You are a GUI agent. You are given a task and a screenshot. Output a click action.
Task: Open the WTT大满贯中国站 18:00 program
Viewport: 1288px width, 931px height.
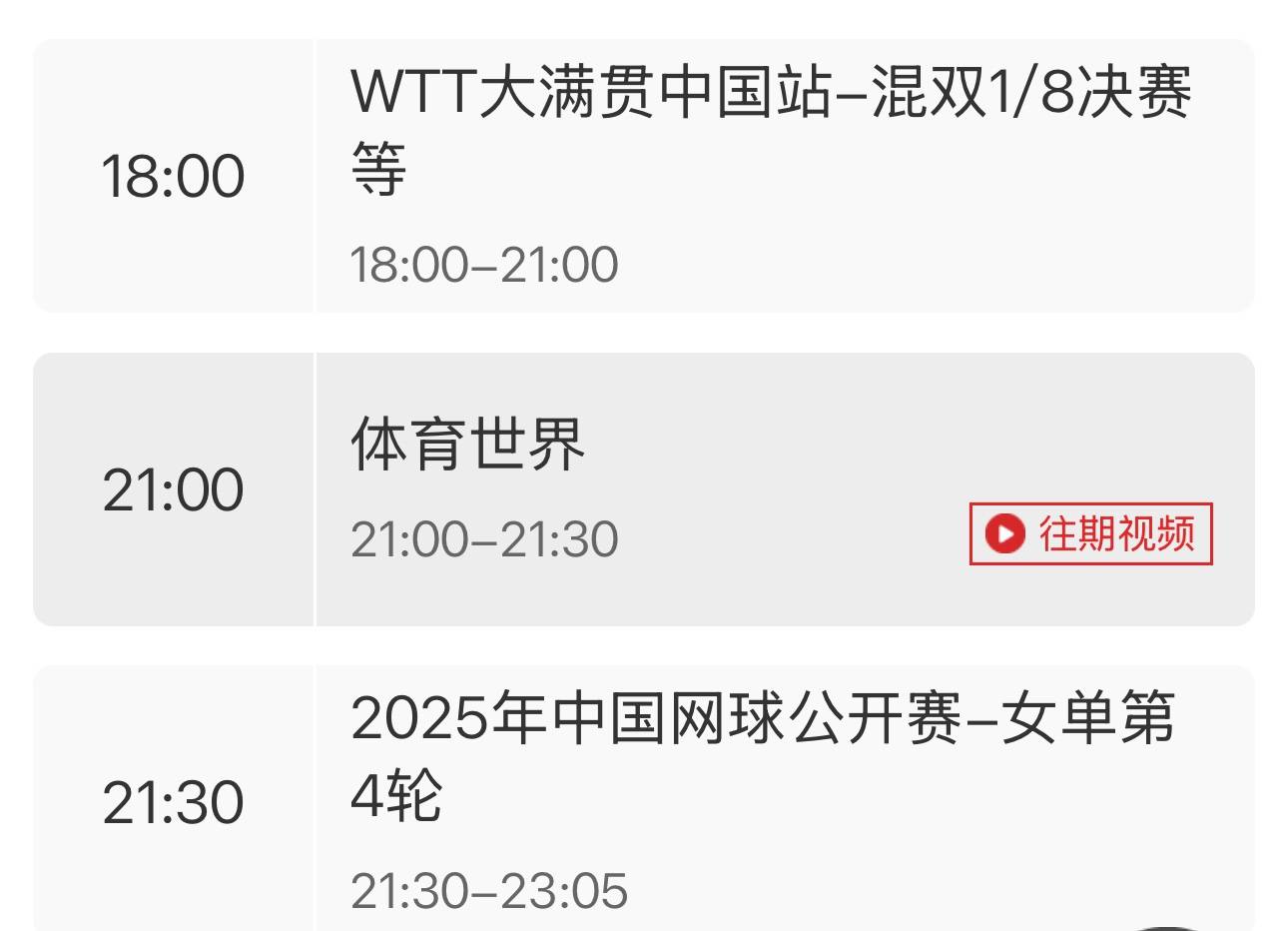click(769, 130)
